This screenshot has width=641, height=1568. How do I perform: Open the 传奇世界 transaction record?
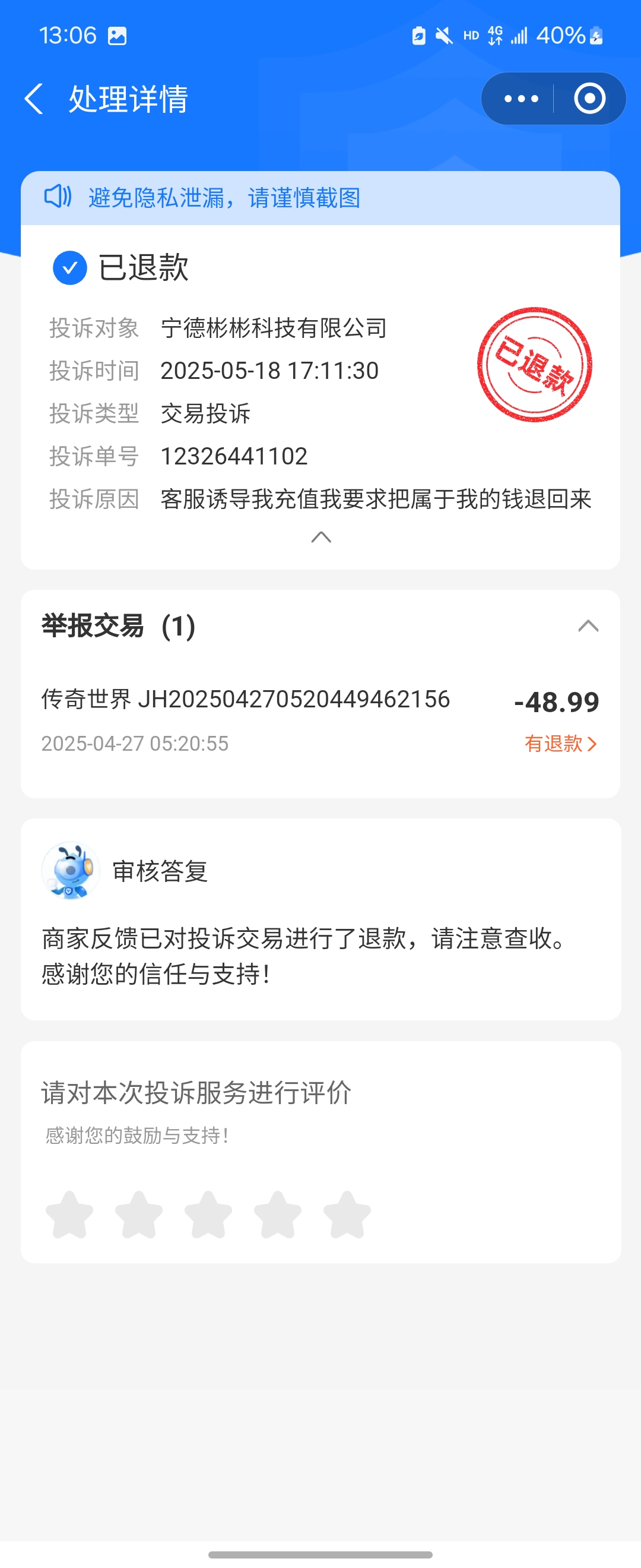[246, 700]
